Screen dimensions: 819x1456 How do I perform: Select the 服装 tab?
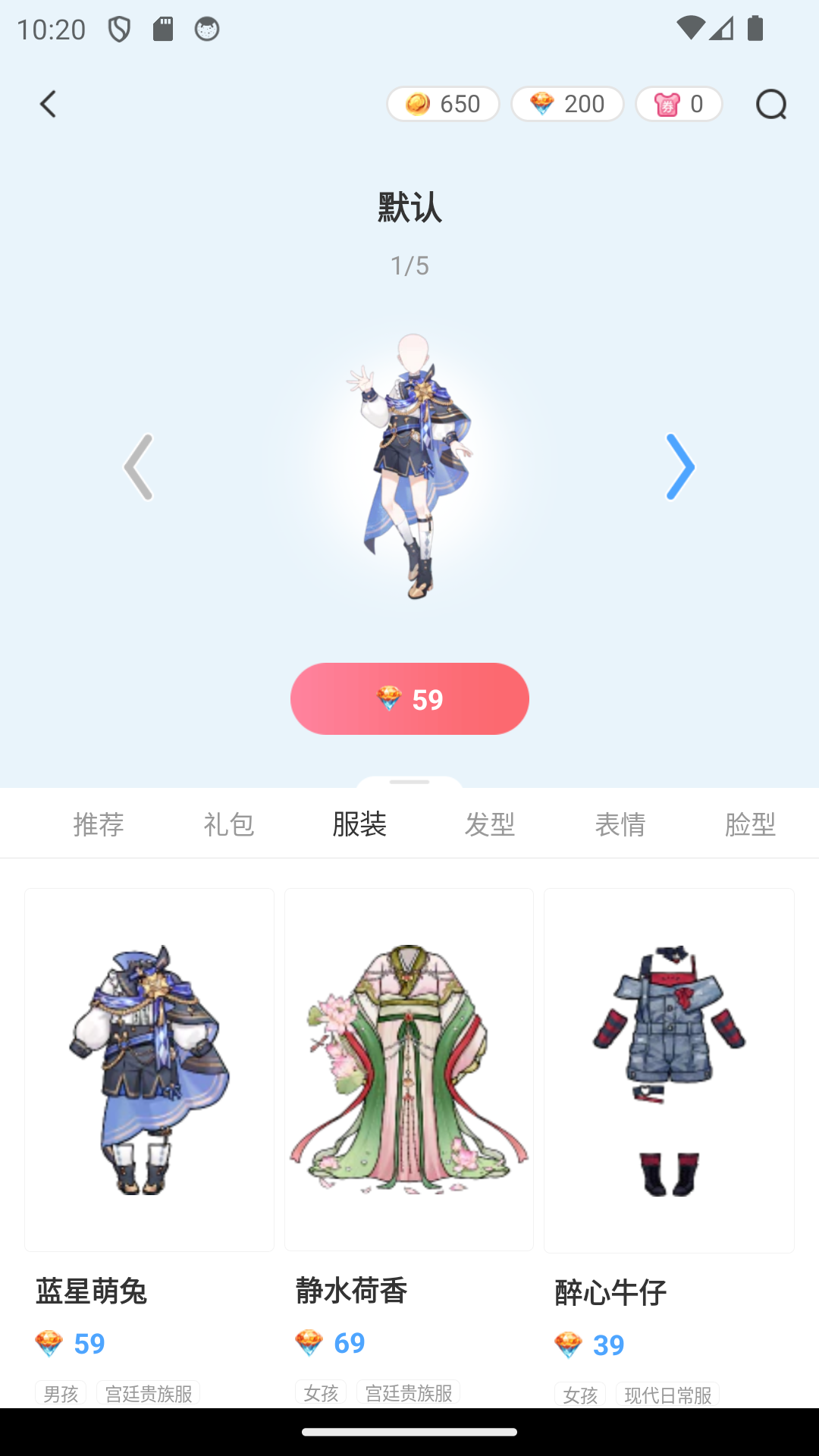point(359,824)
